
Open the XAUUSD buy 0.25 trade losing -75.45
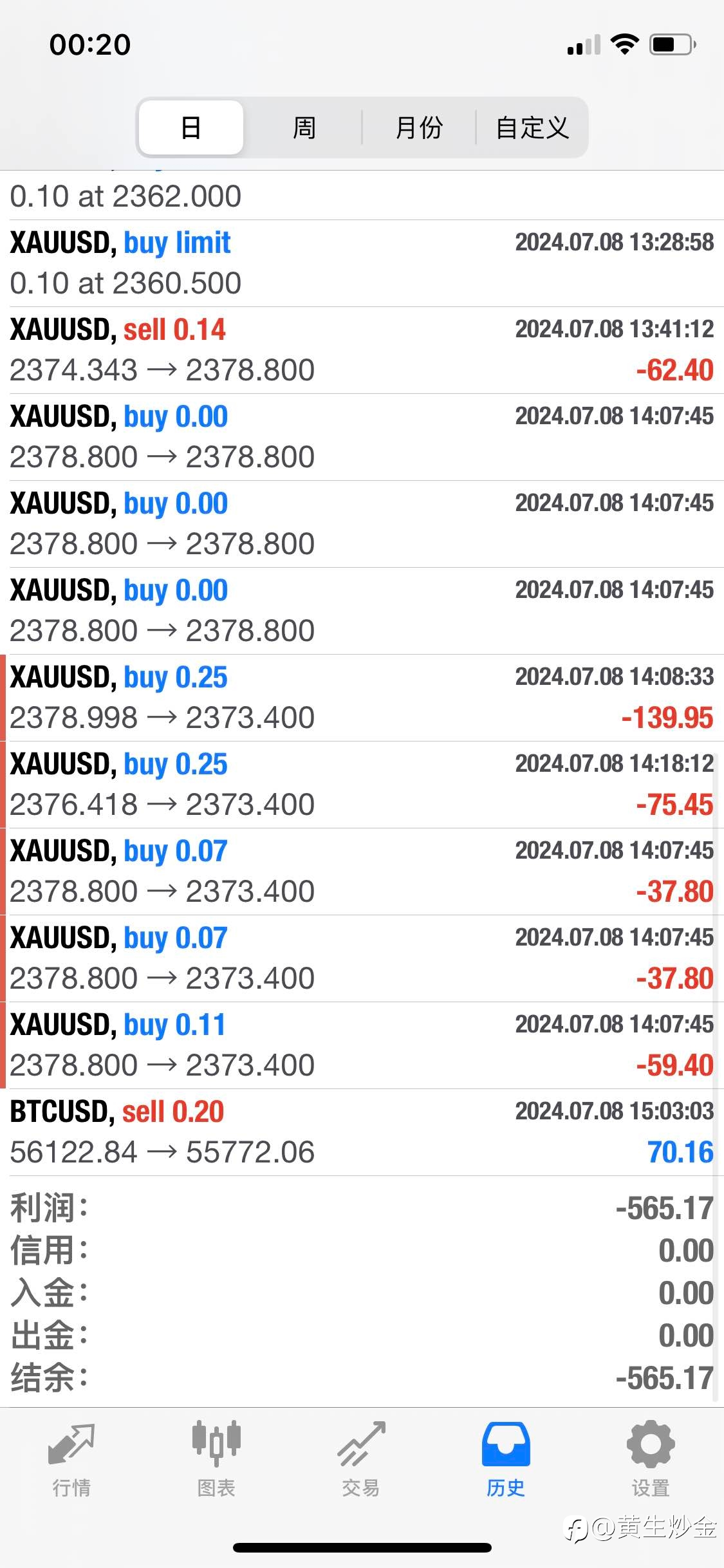[362, 785]
